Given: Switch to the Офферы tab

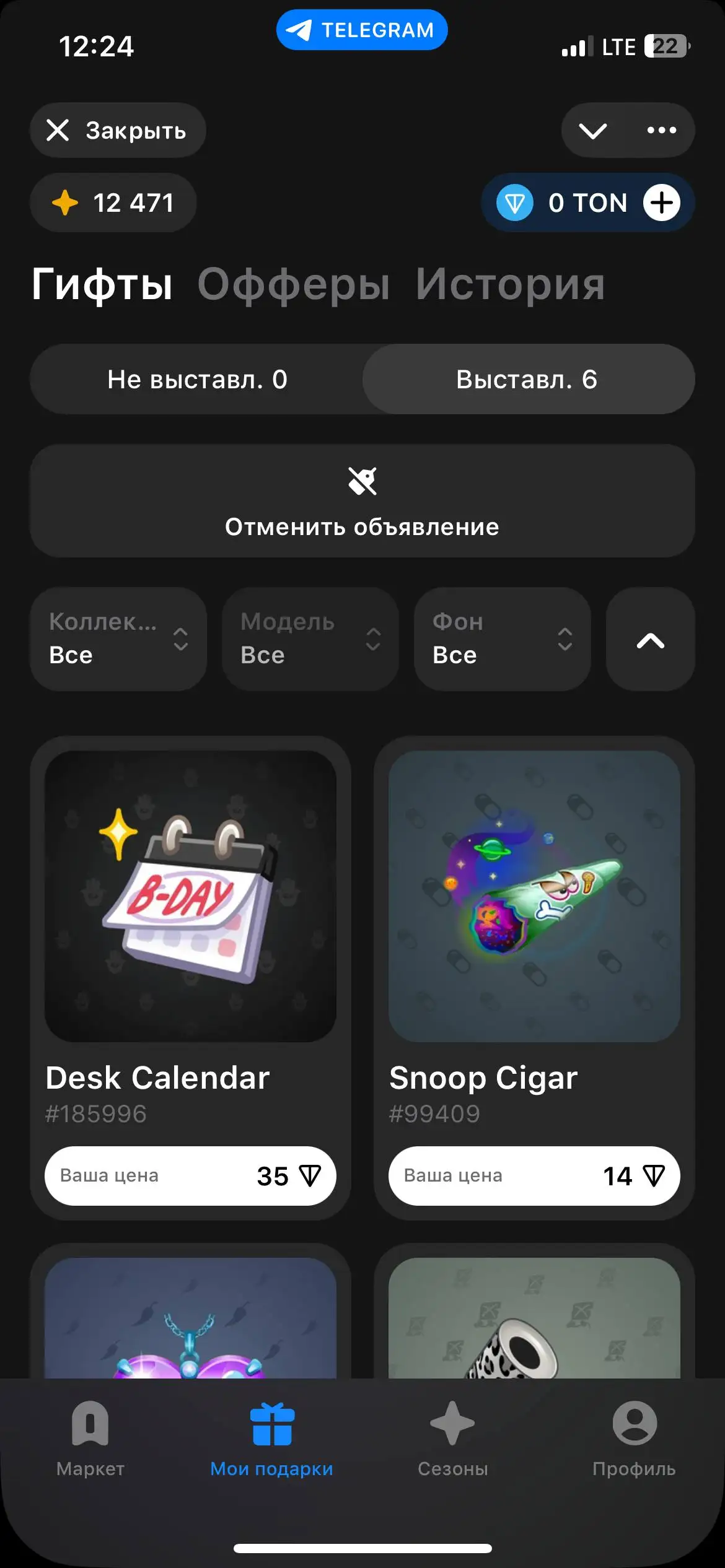Looking at the screenshot, I should pyautogui.click(x=294, y=284).
